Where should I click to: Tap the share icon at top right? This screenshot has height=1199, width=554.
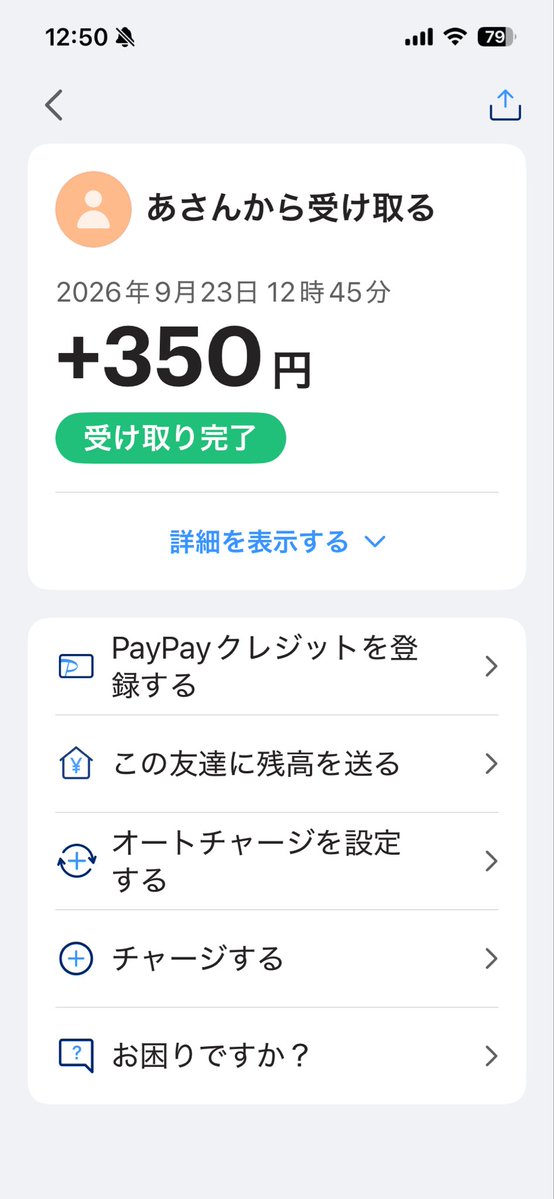(x=505, y=105)
